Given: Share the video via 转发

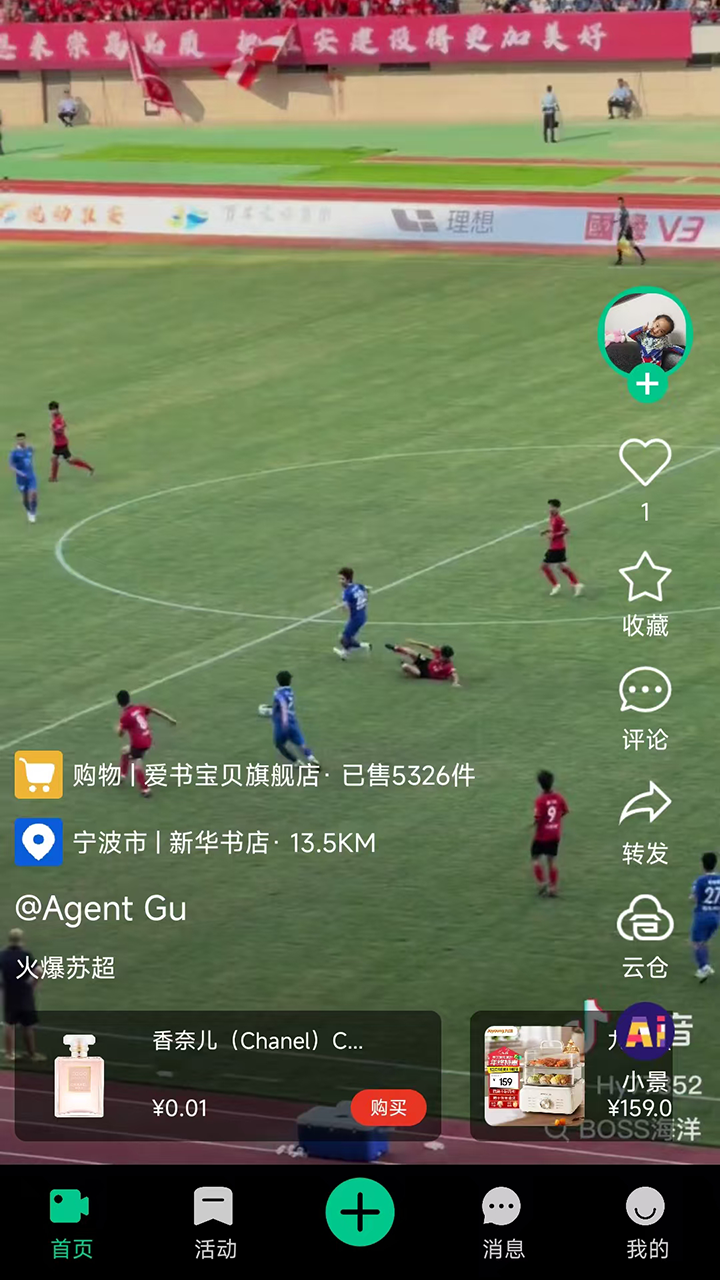Looking at the screenshot, I should click(645, 805).
